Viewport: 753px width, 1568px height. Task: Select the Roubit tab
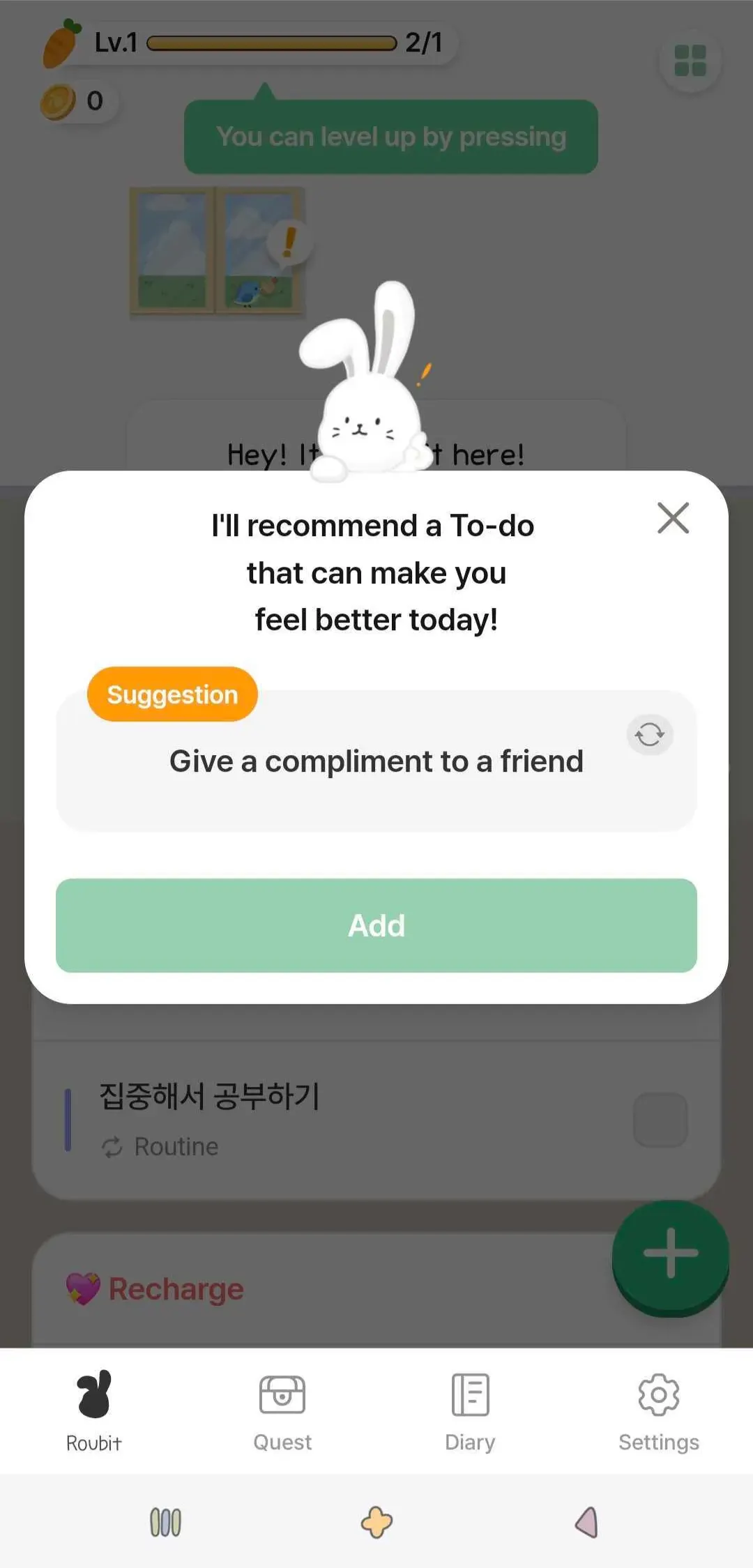tap(94, 1411)
